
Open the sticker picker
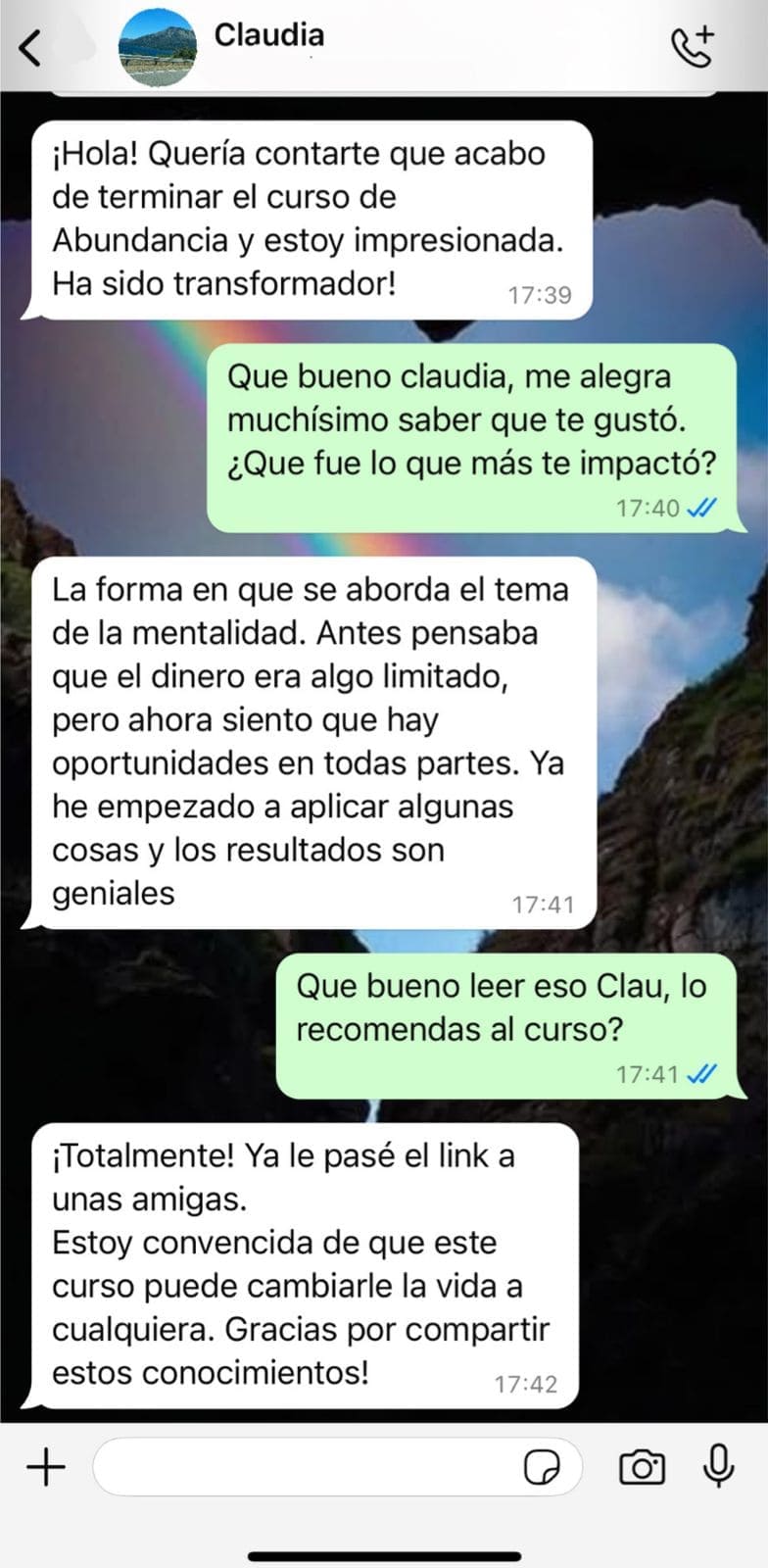(x=542, y=1468)
